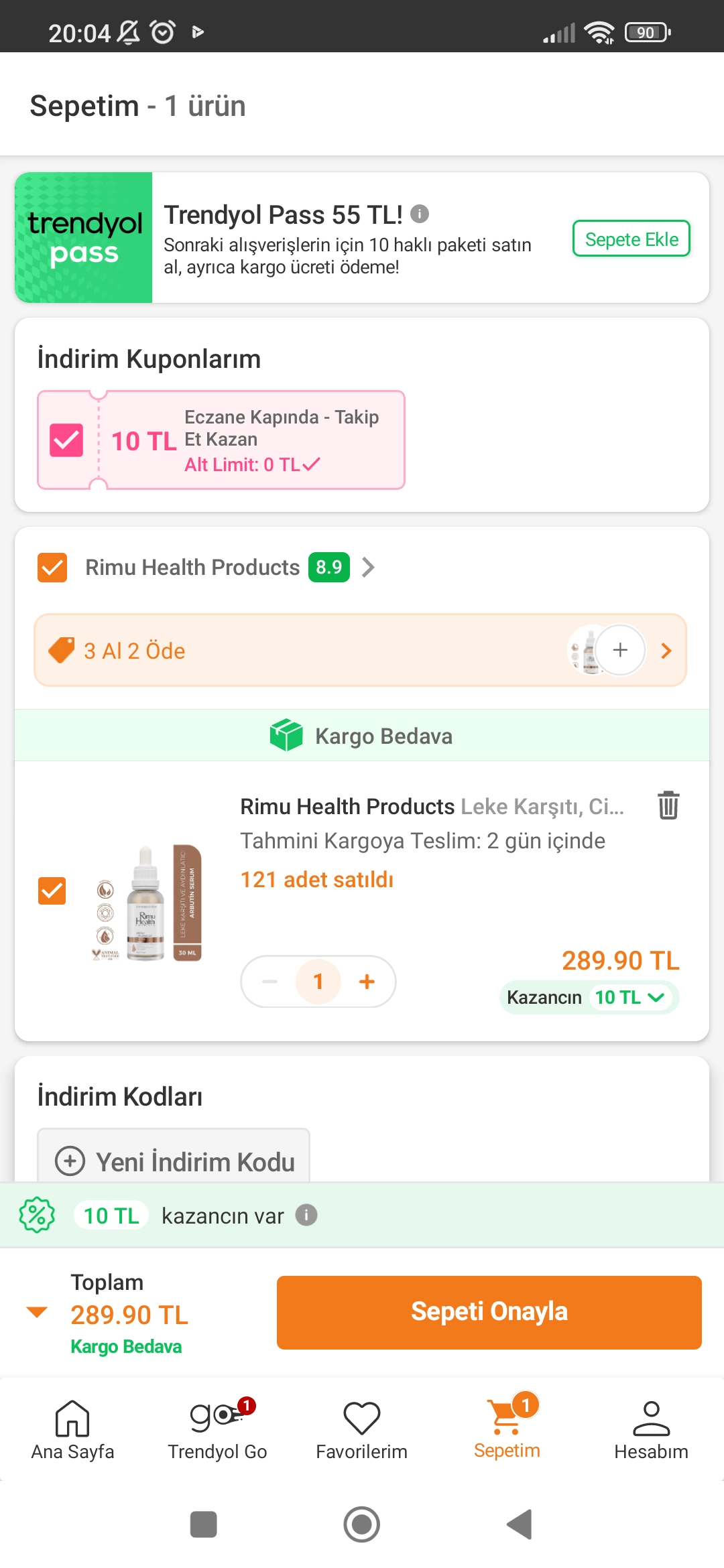The image size is (724, 1568).
Task: Delete the serum with trash icon
Action: tap(668, 805)
